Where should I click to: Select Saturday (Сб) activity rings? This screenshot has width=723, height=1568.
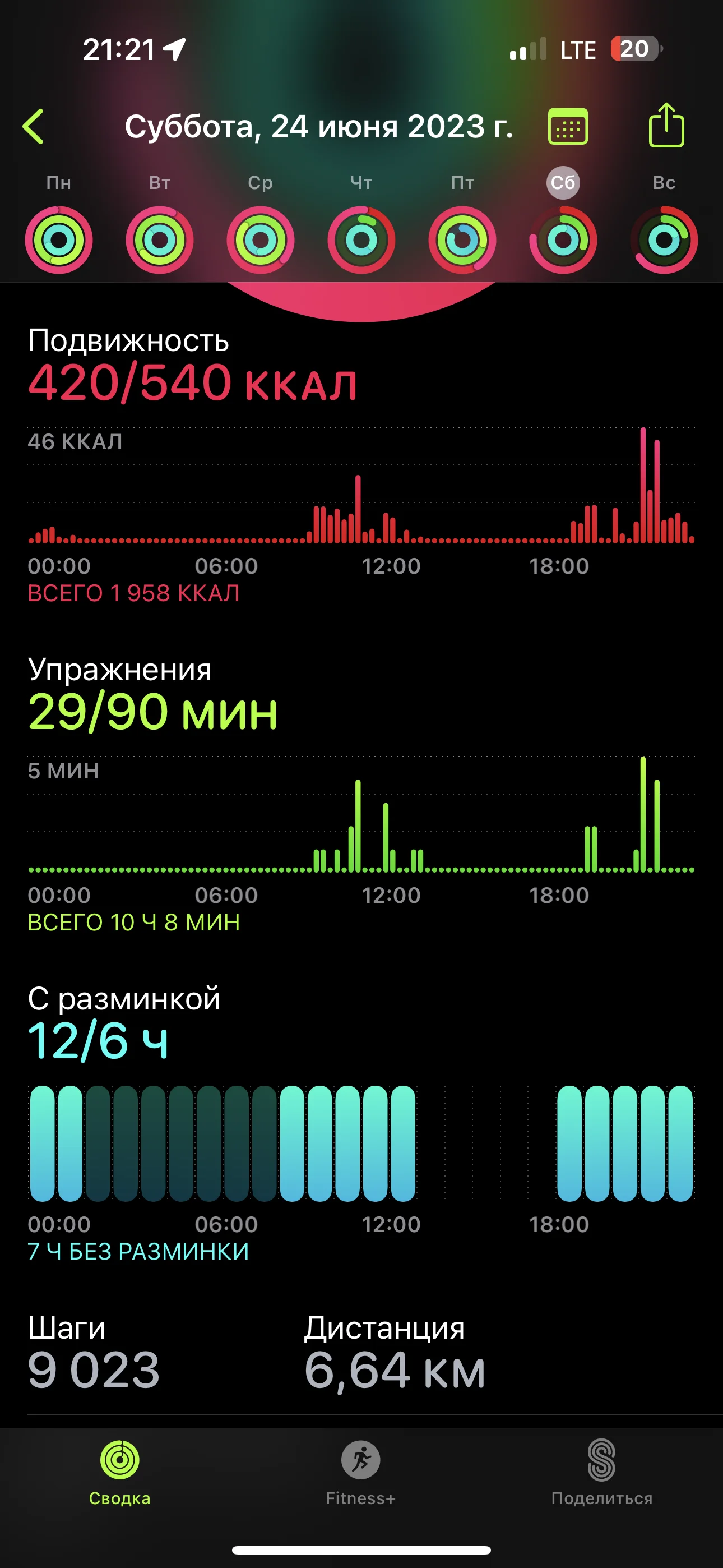[x=563, y=240]
